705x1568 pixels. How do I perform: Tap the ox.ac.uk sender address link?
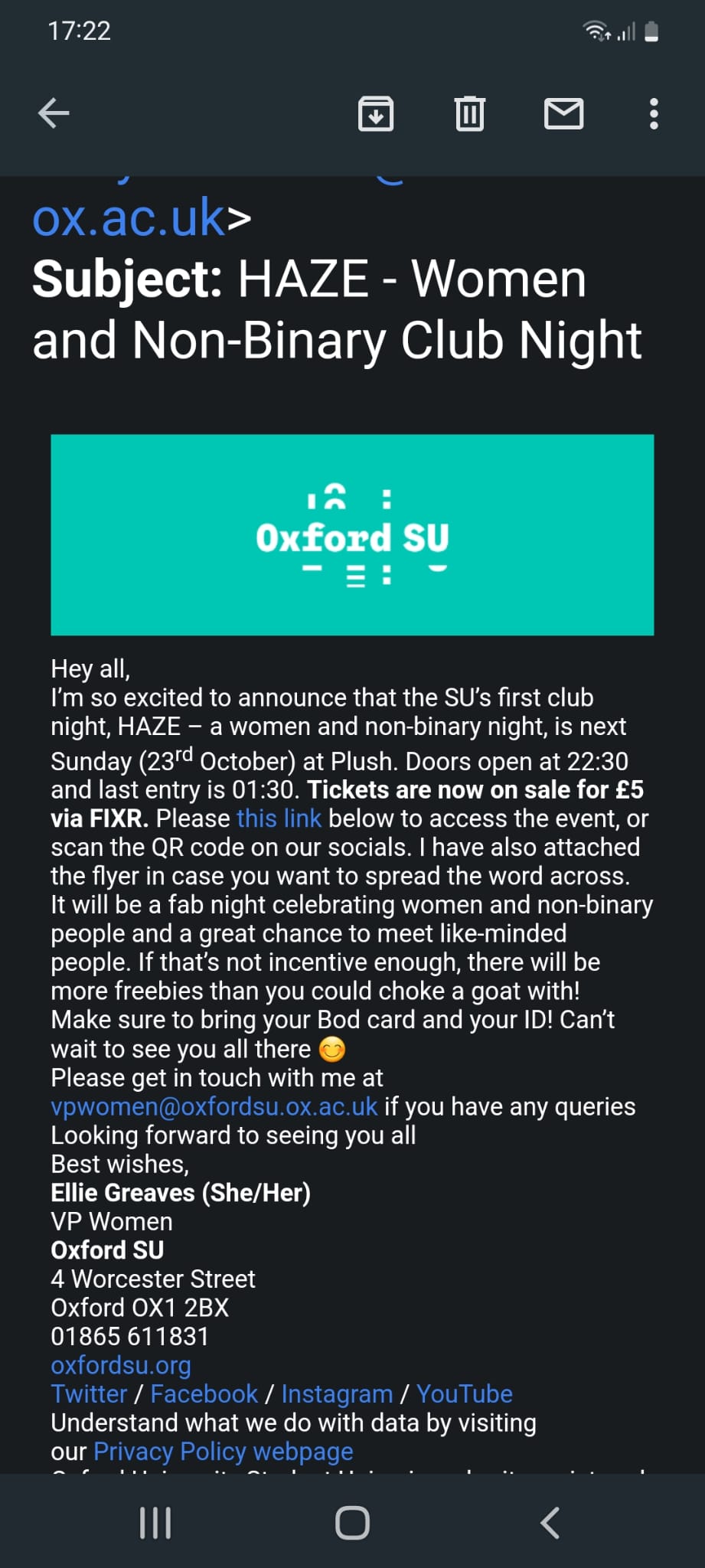pyautogui.click(x=129, y=218)
